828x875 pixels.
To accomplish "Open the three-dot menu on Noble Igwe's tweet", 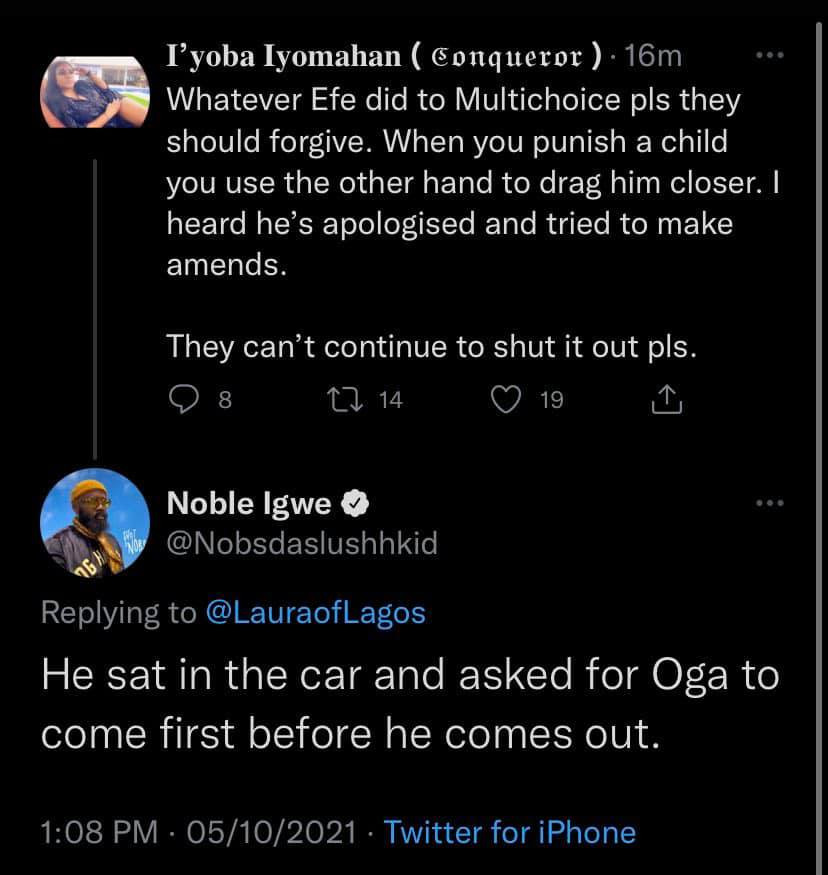I will pyautogui.click(x=770, y=502).
